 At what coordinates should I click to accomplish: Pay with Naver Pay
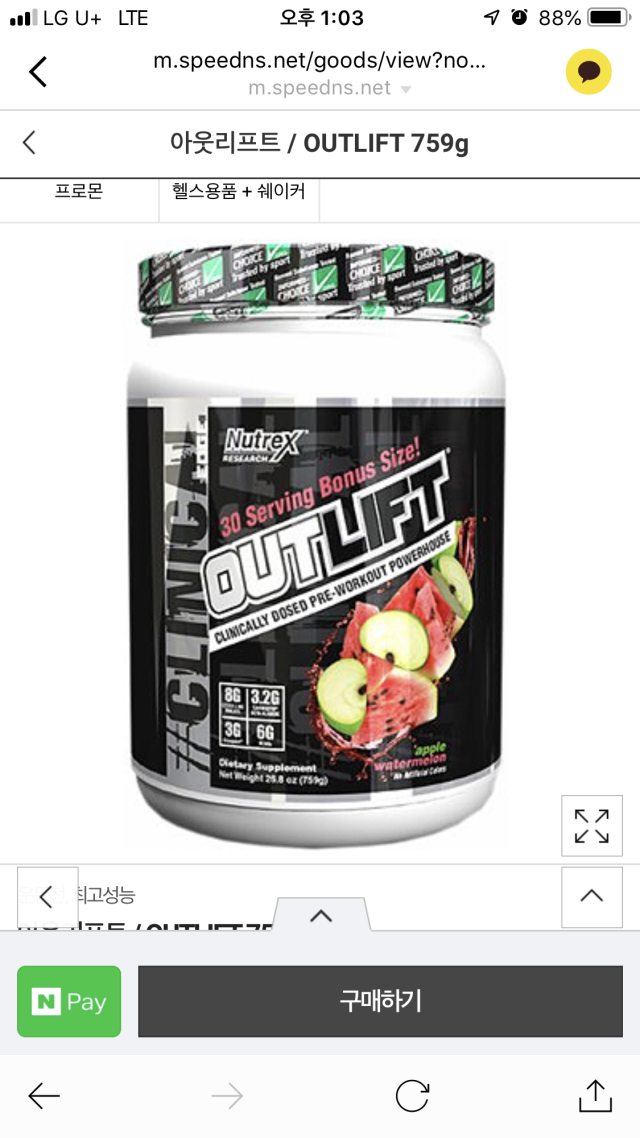(69, 1001)
